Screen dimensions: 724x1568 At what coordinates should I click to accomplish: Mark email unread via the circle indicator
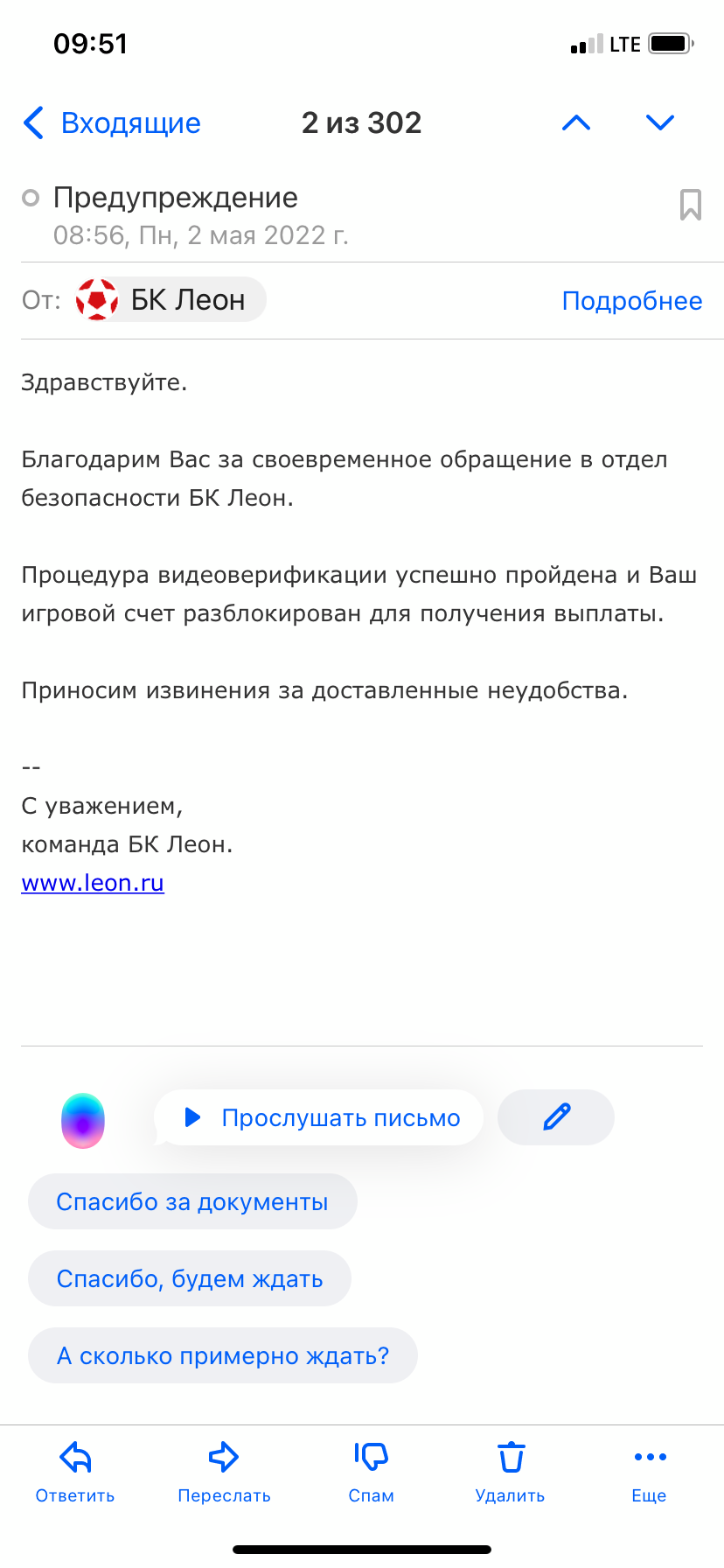(x=31, y=198)
